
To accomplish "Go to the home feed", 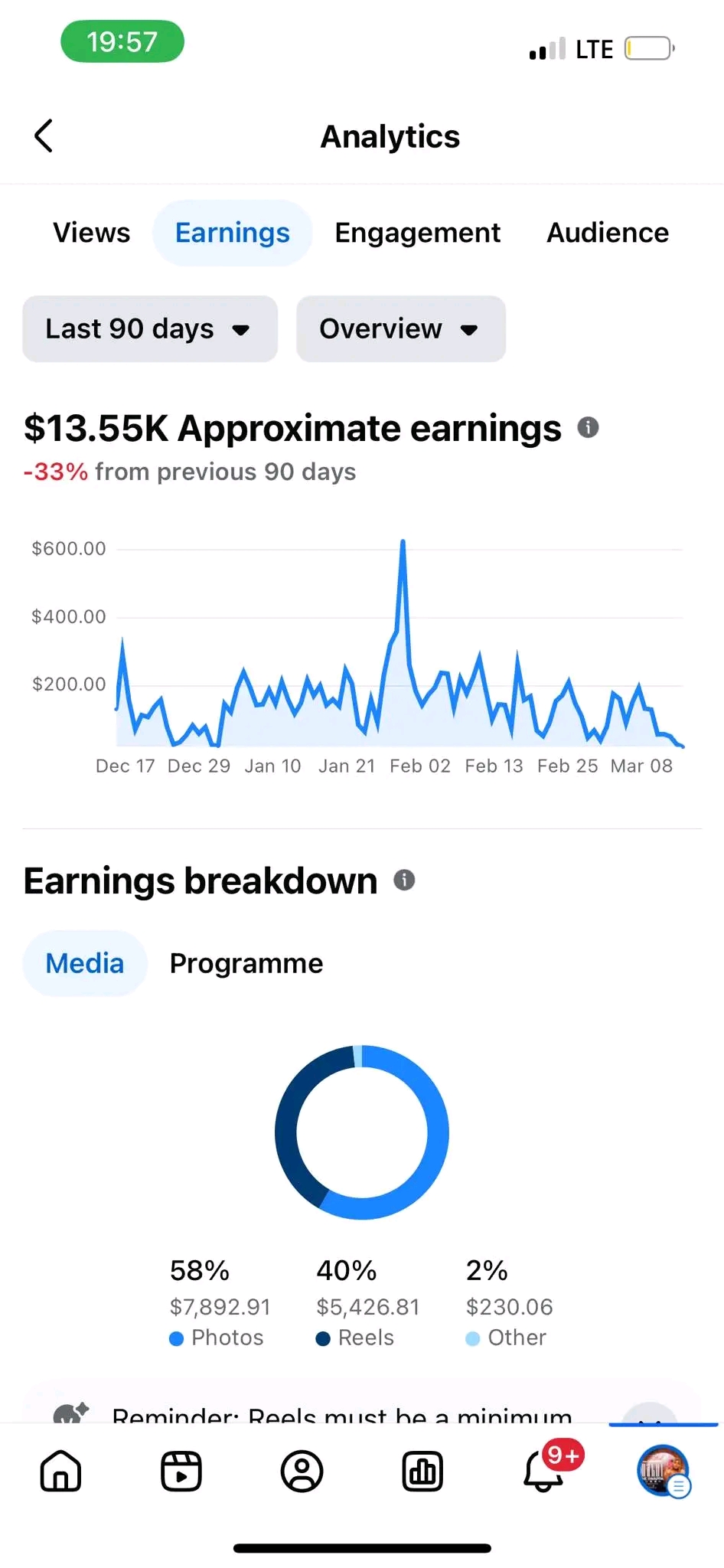I will pyautogui.click(x=60, y=1471).
